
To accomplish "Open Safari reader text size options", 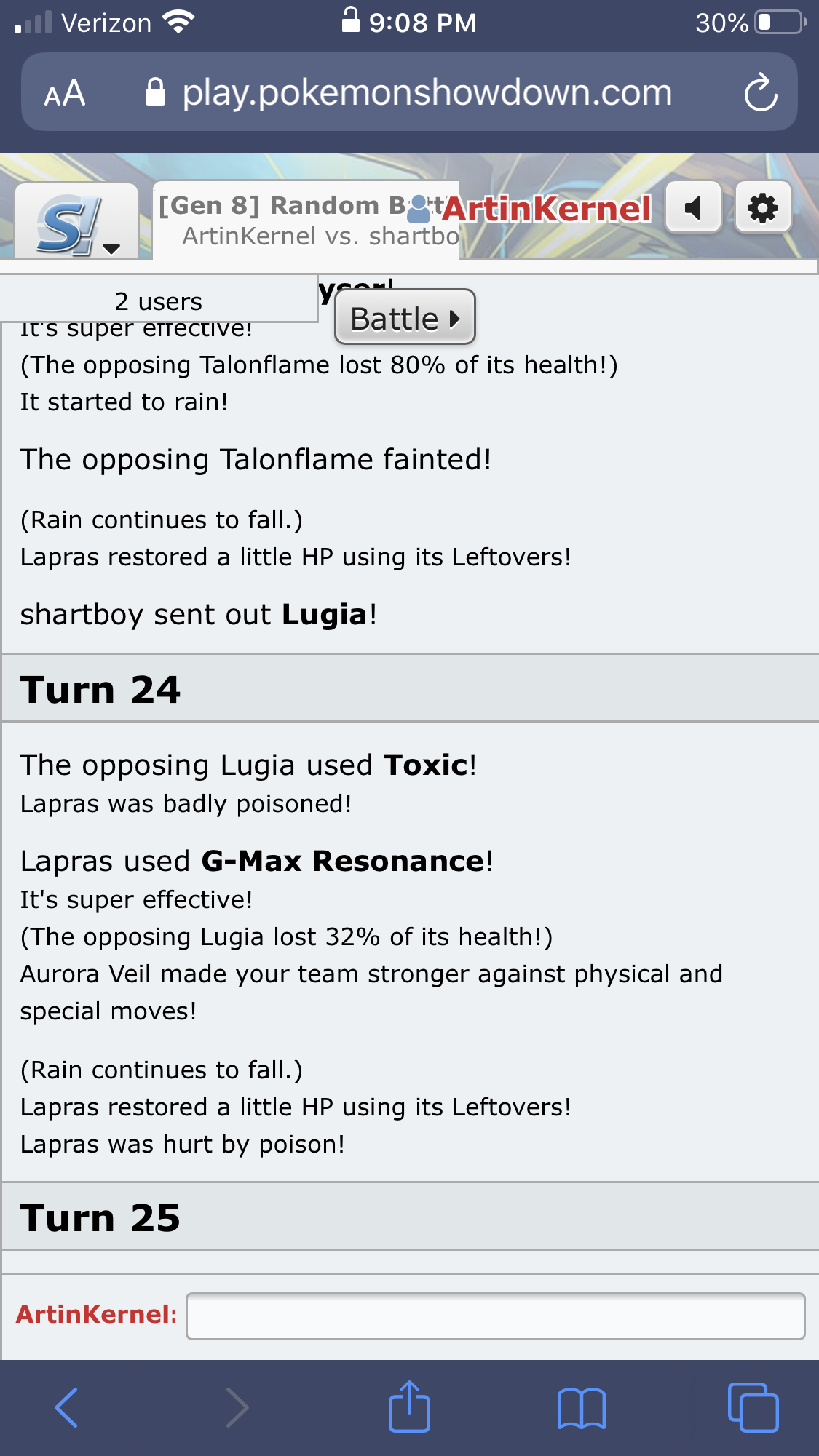I will tap(65, 93).
